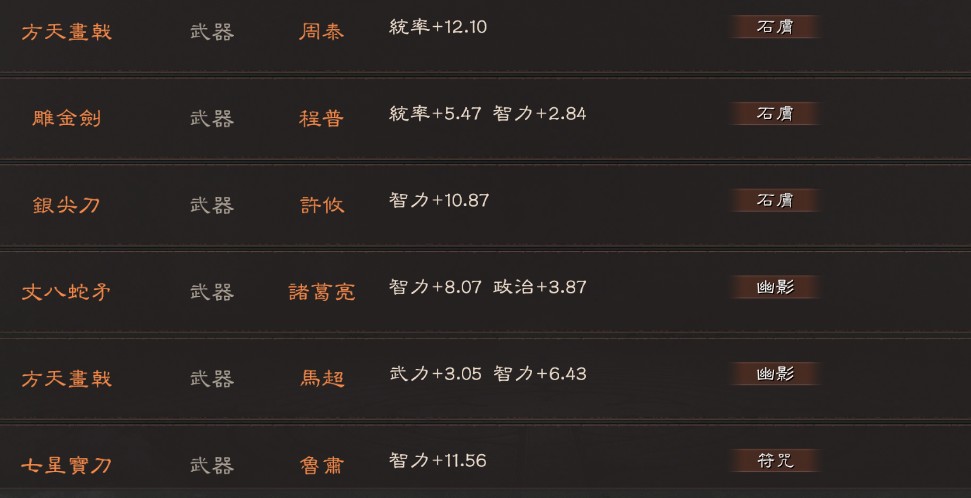Open the 幽影 skill tag beside 馬超
Screen dimensions: 971x498
775,374
